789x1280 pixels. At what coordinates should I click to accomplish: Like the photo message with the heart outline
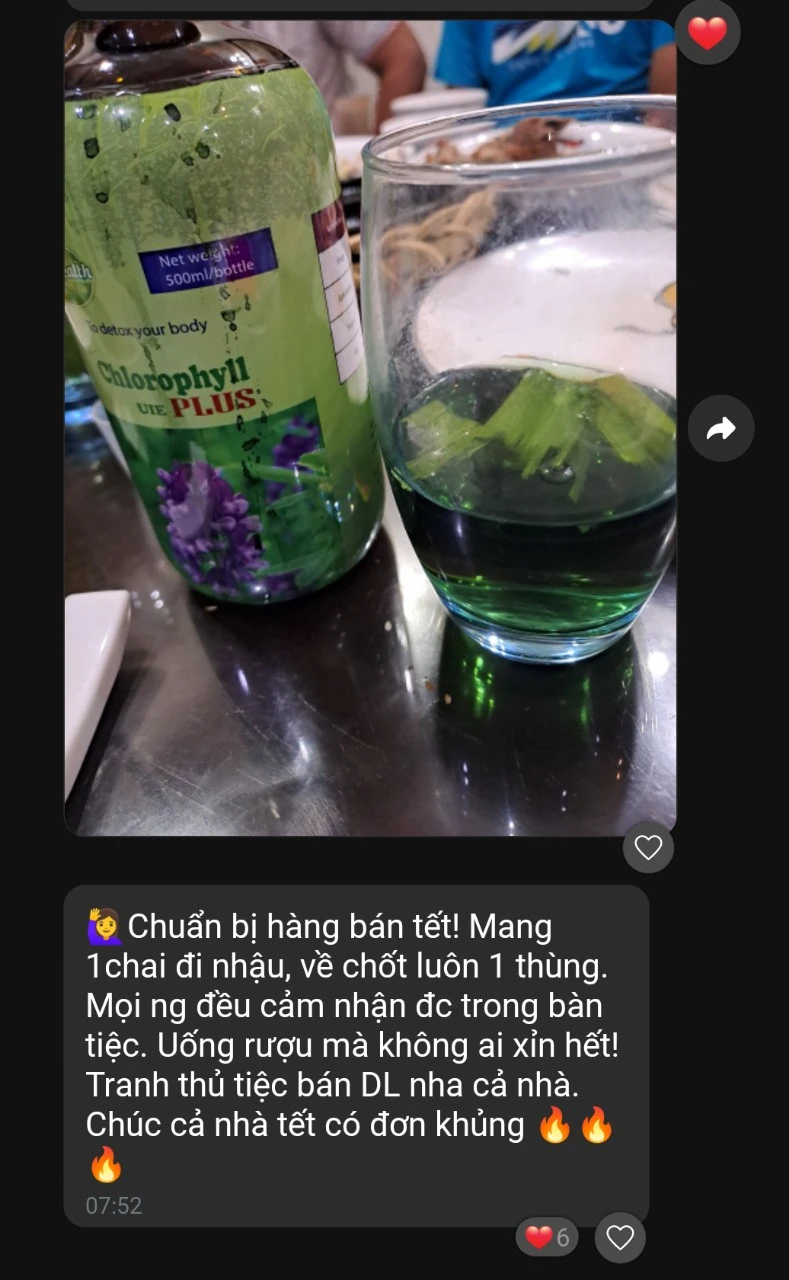pos(648,848)
